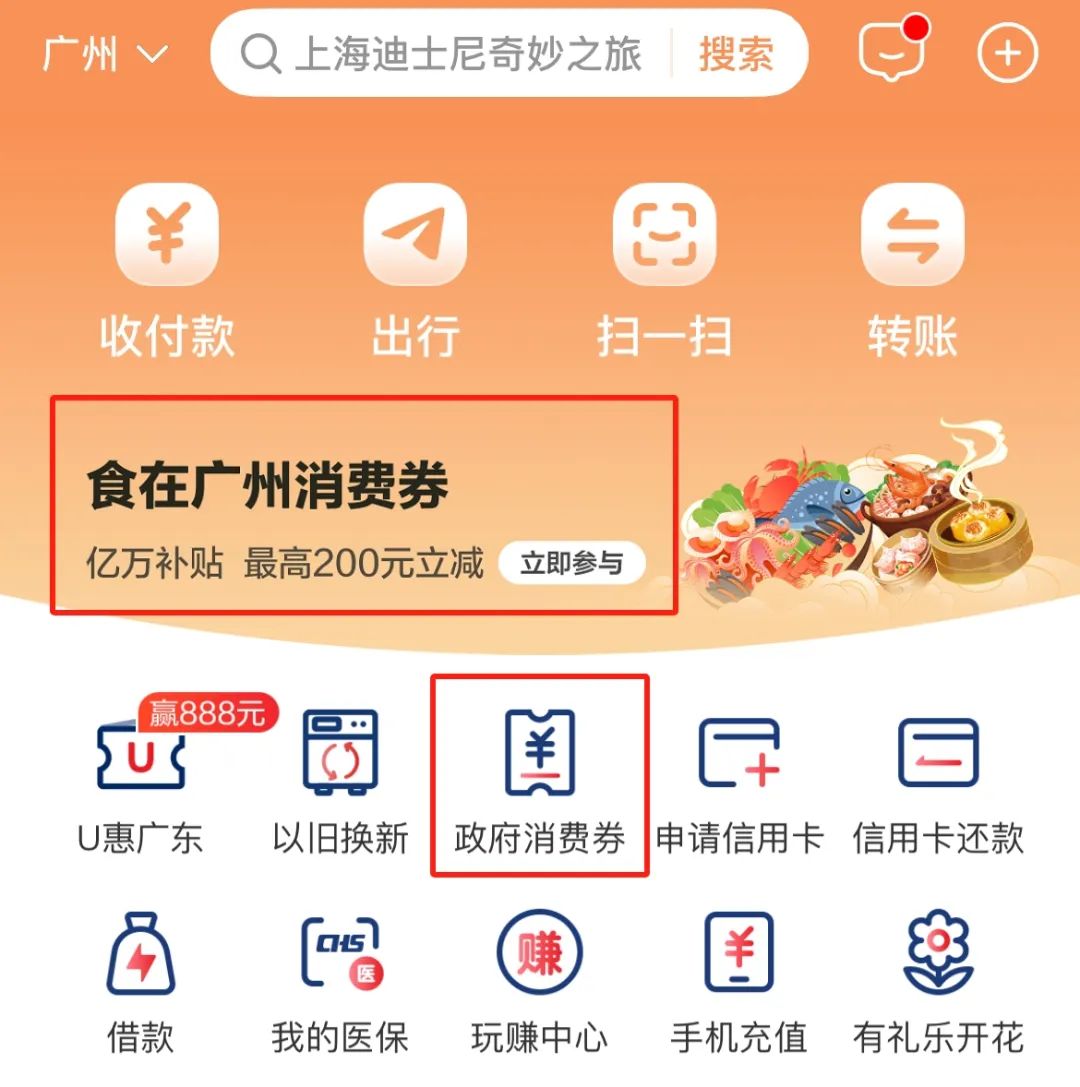Screen dimensions: 1080x1087
Task: Launch 扫一扫 scanner
Action: (664, 272)
